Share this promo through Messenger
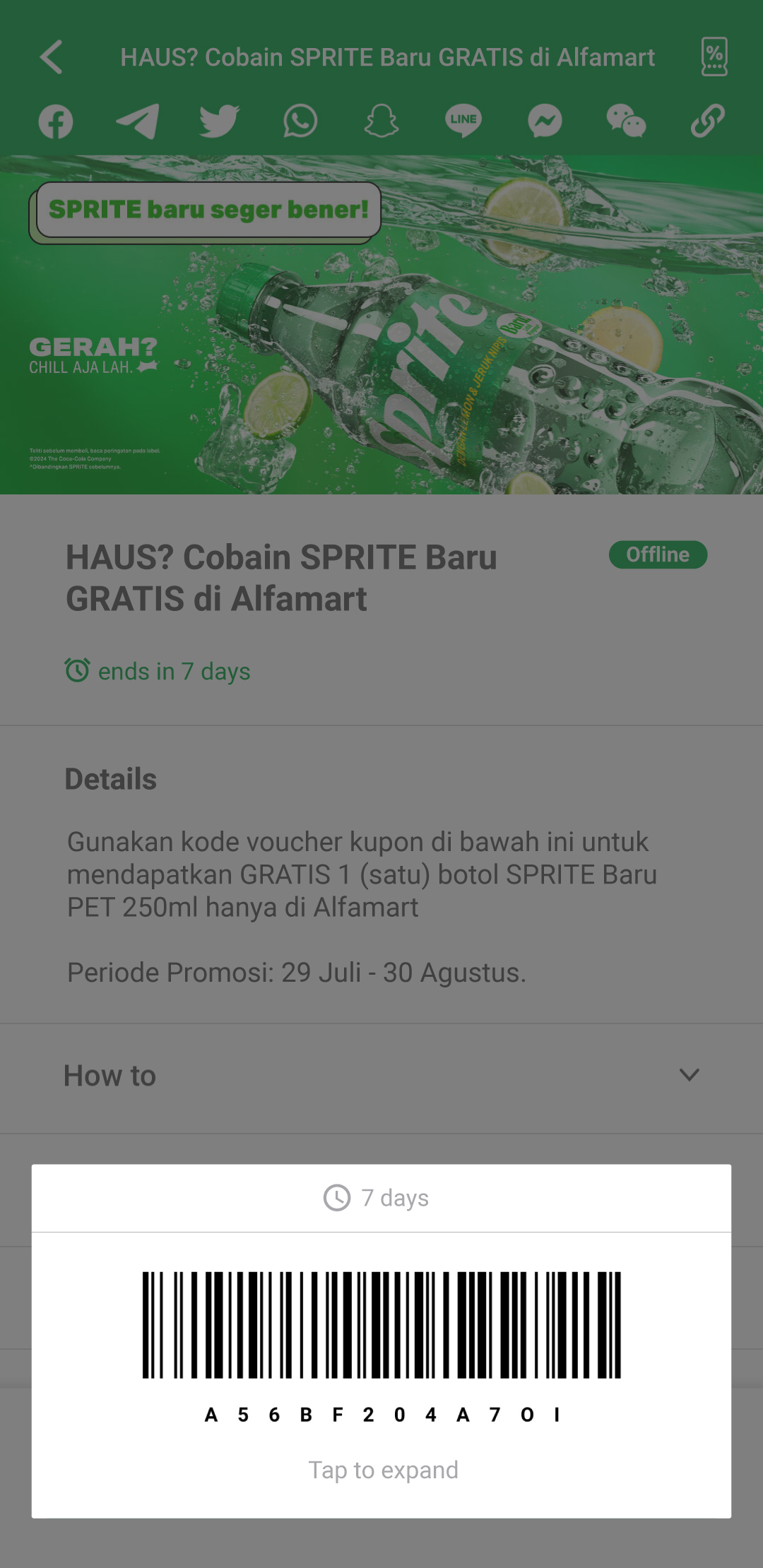This screenshot has height=1568, width=763. pos(545,121)
